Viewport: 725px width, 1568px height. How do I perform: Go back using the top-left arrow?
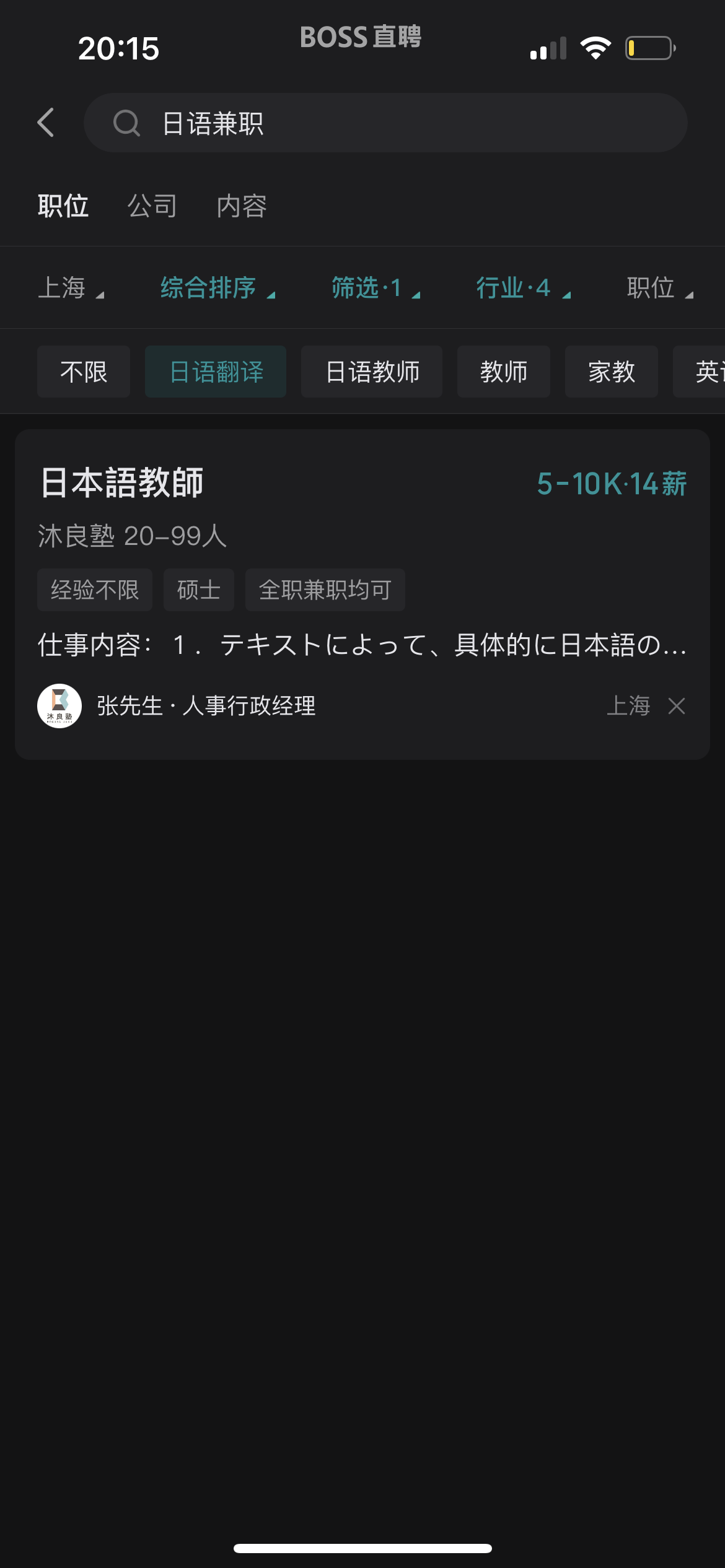46,123
